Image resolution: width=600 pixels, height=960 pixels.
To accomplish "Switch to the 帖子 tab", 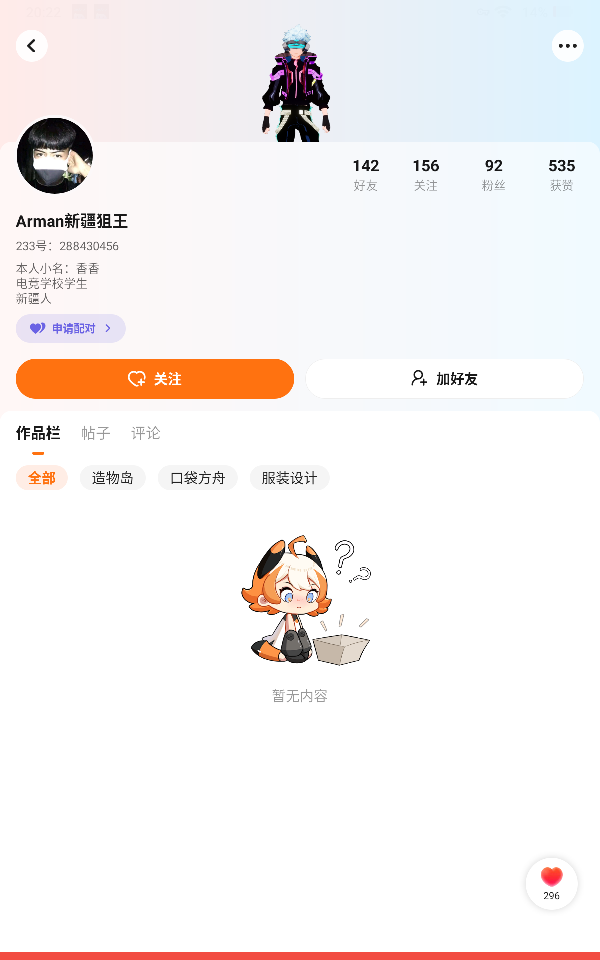I will tap(96, 433).
